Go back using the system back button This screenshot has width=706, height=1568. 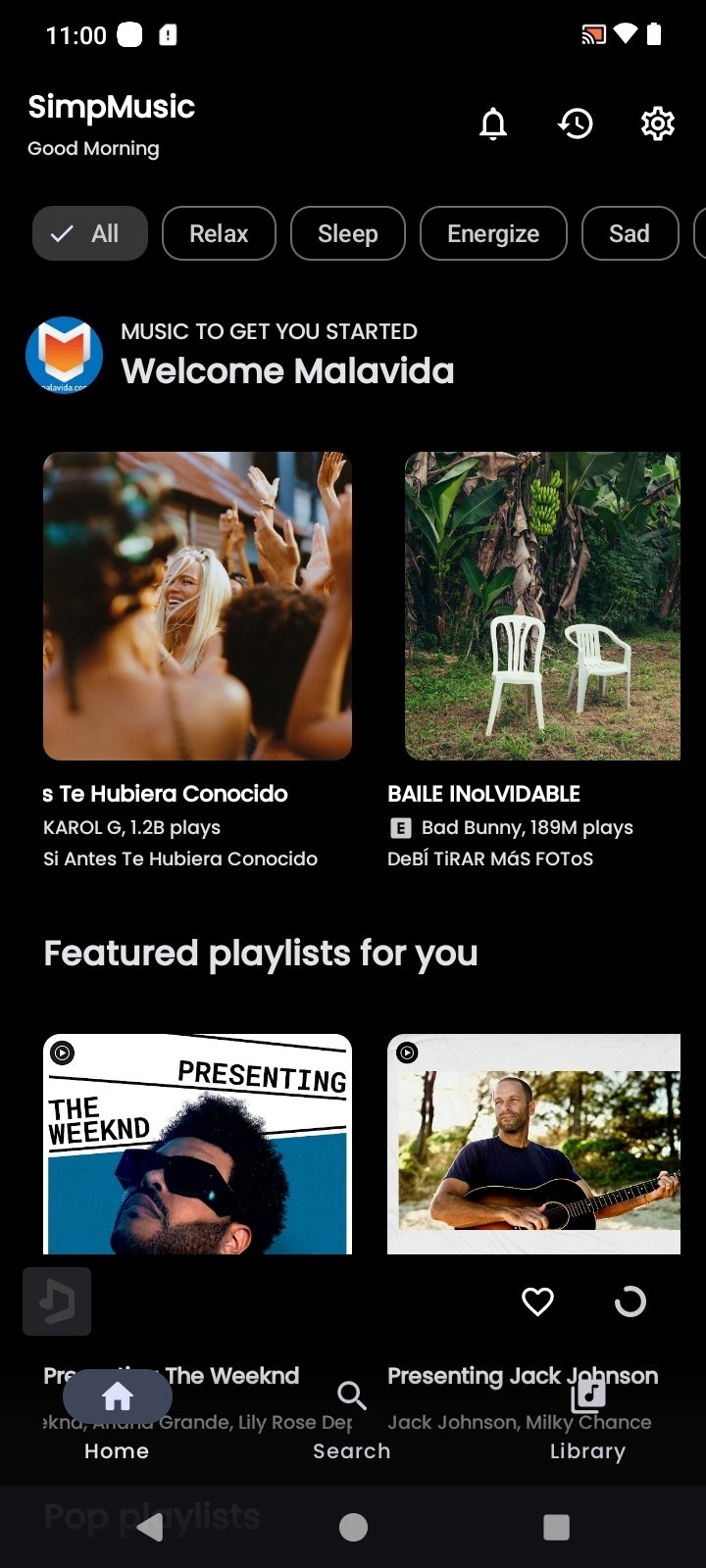[x=150, y=1527]
